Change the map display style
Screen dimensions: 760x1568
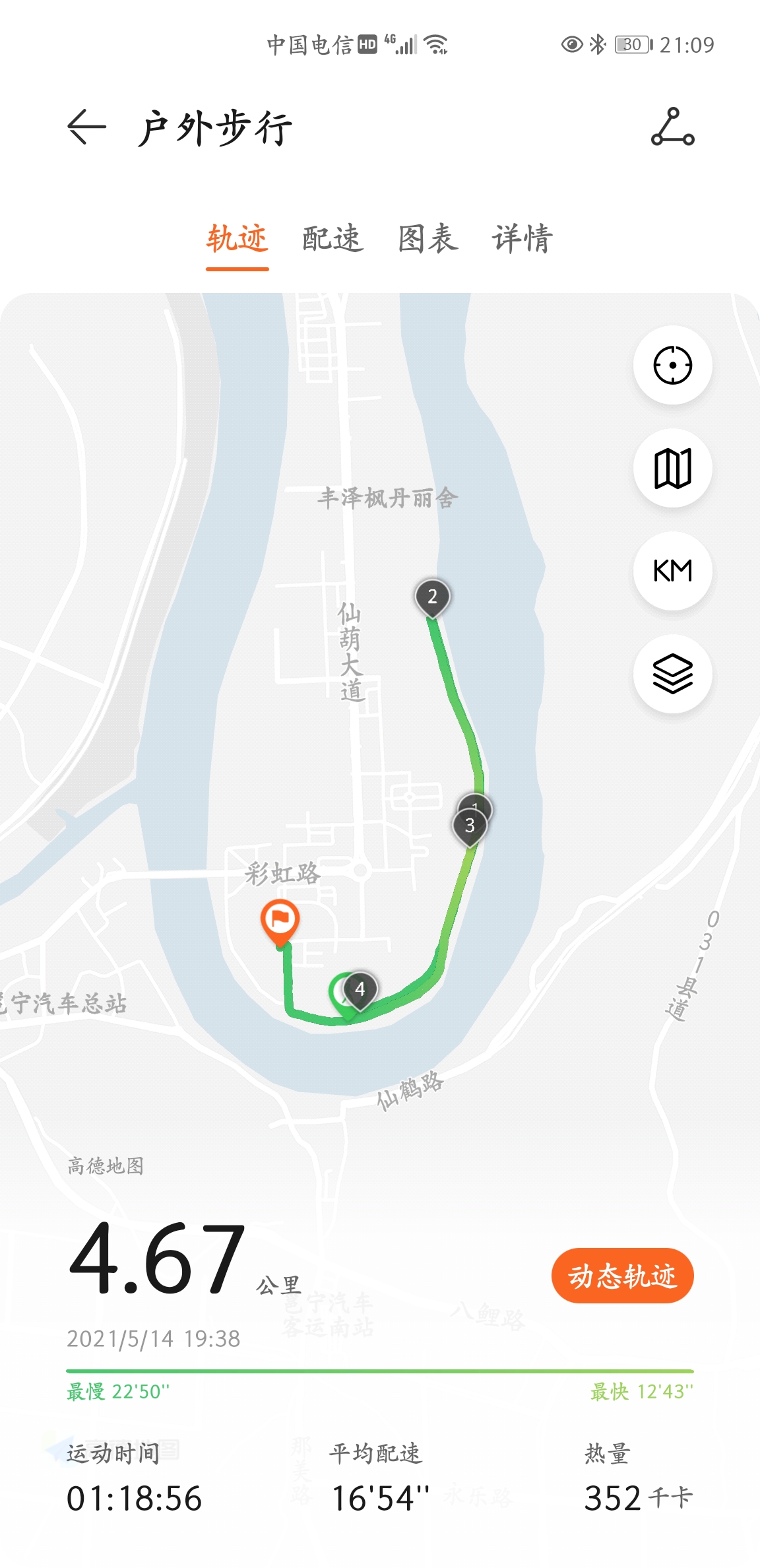click(672, 468)
